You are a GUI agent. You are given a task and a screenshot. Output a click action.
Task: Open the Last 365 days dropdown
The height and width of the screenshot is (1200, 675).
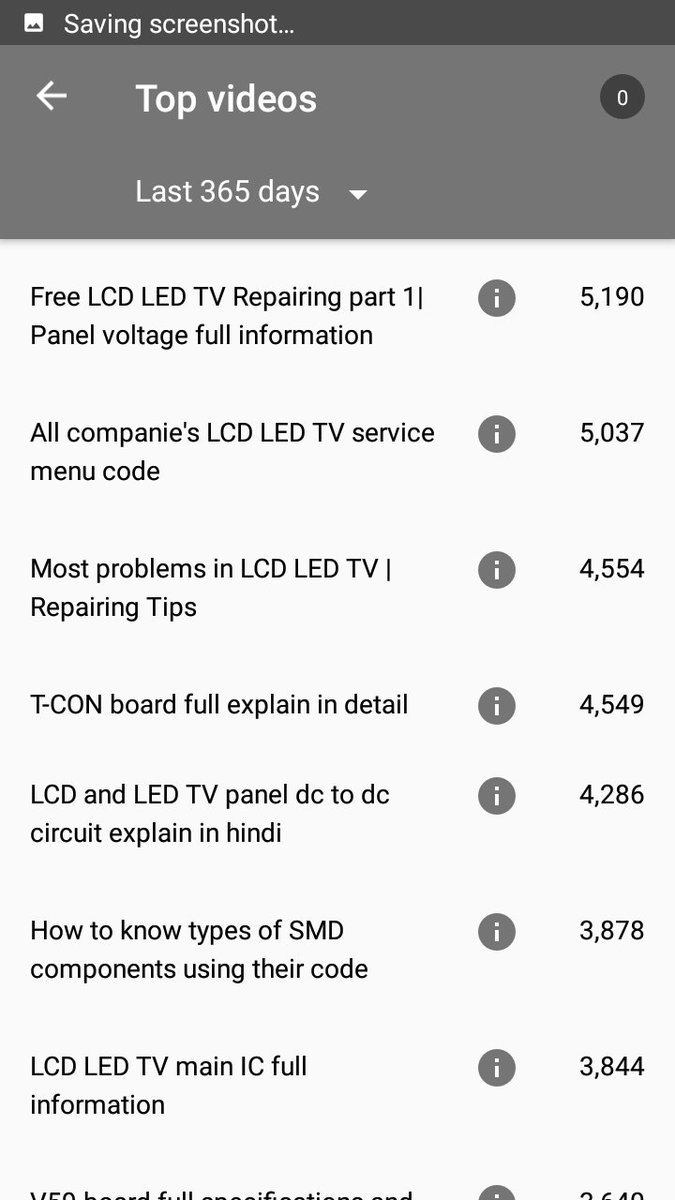point(252,192)
